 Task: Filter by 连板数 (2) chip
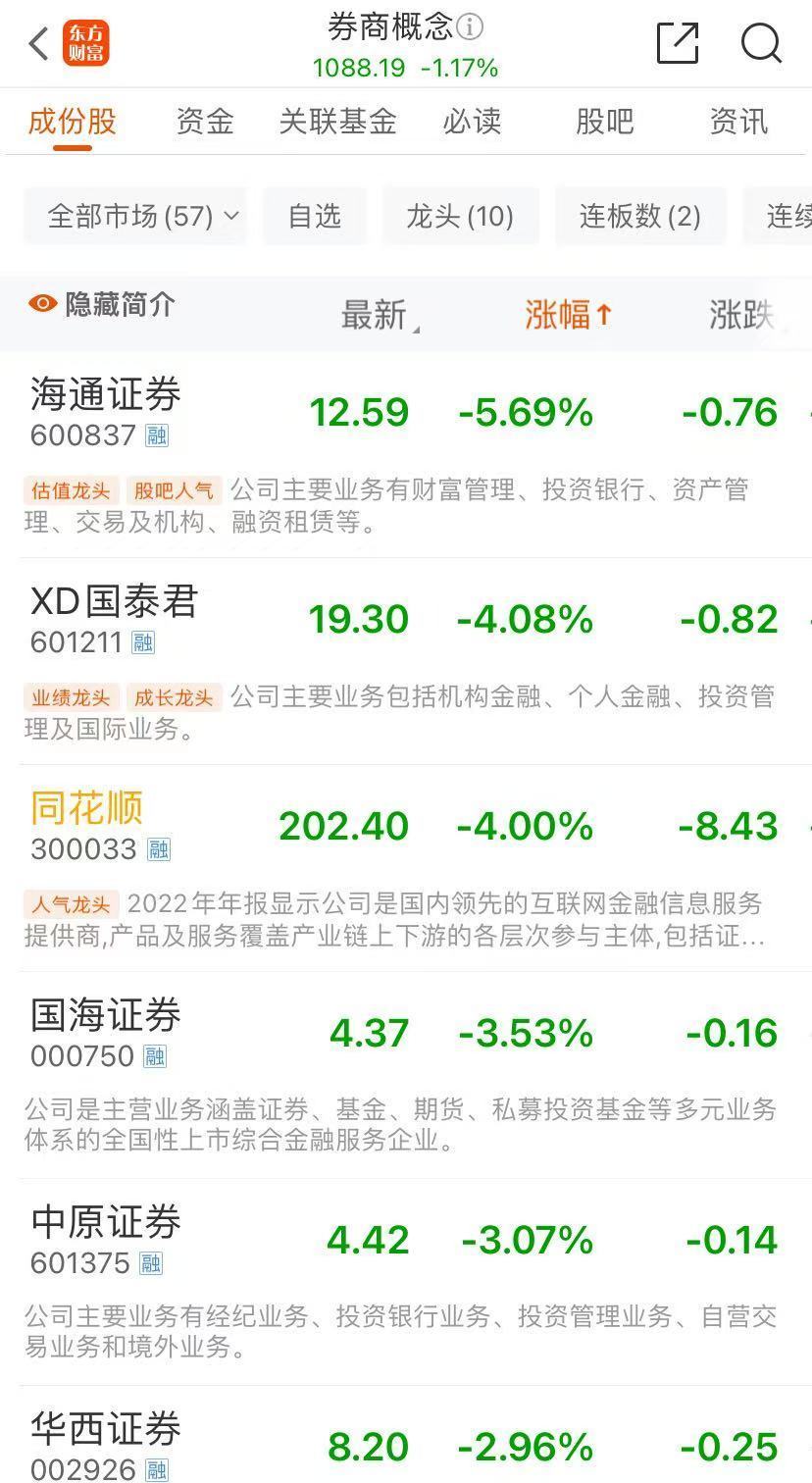[x=640, y=216]
